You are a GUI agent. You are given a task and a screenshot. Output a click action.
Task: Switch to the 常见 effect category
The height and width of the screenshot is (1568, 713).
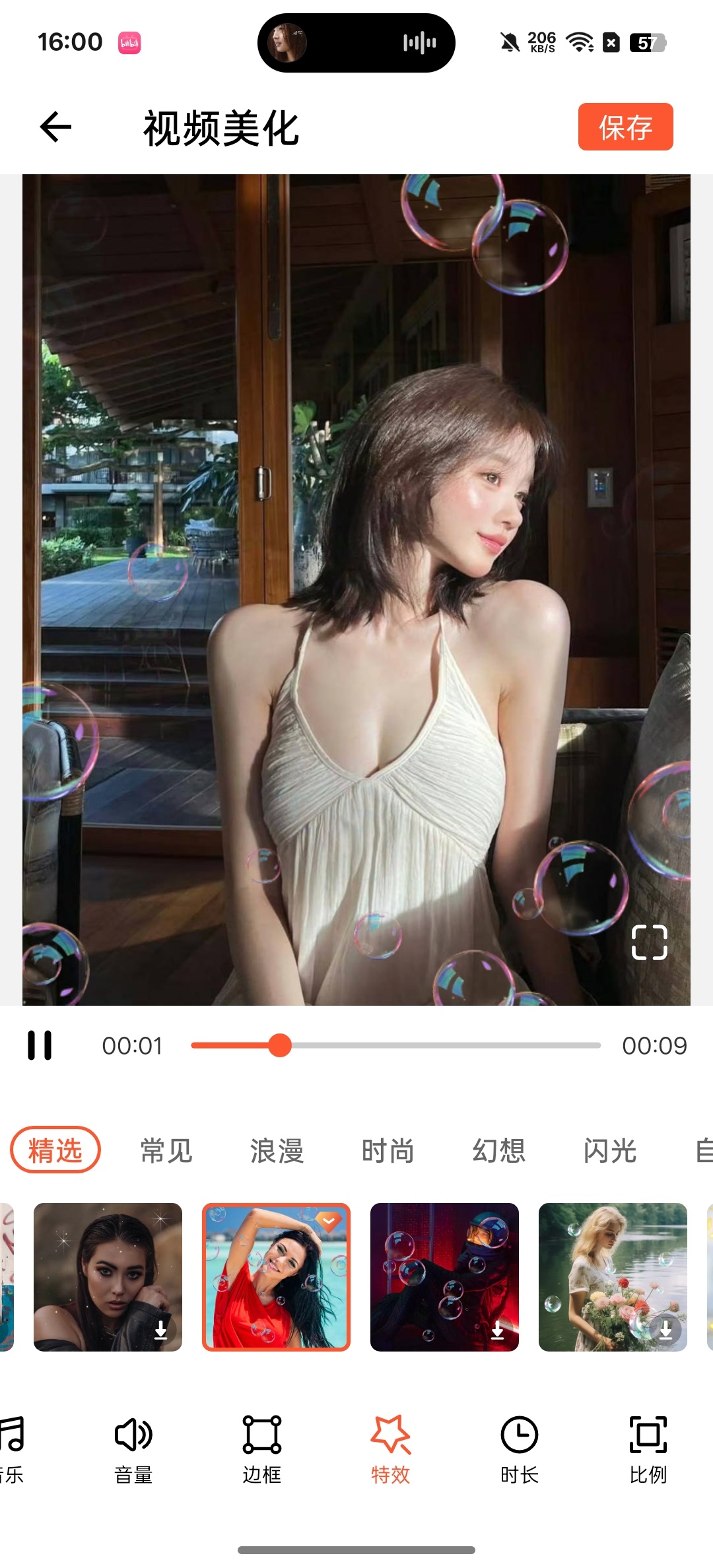coord(166,1150)
